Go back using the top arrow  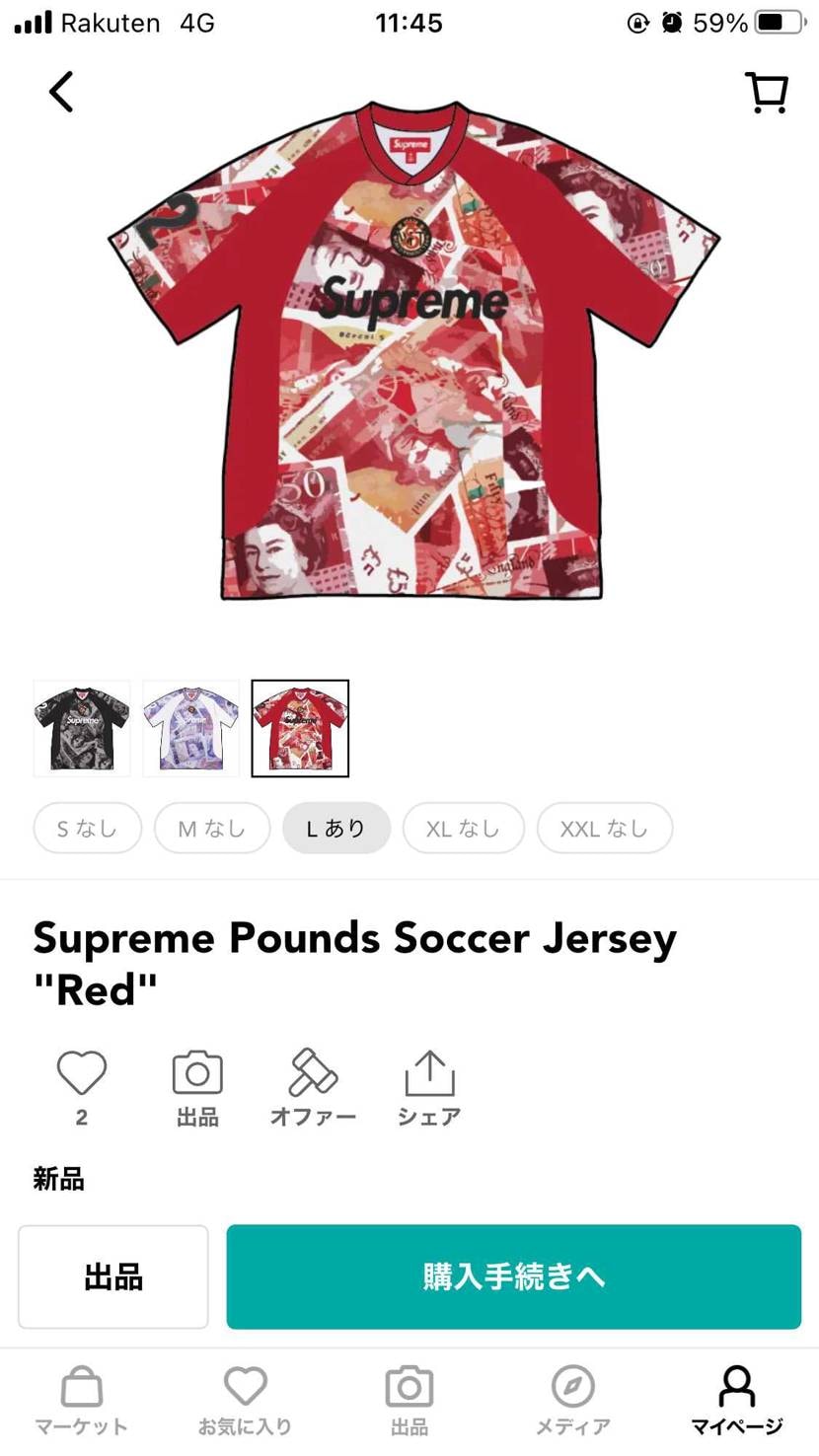point(61,92)
